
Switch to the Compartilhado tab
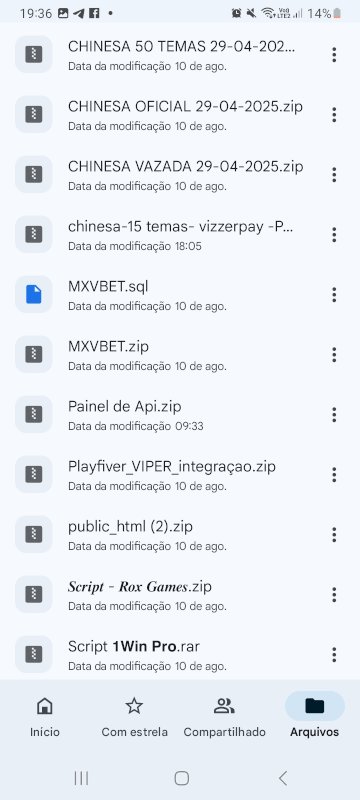pyautogui.click(x=224, y=718)
